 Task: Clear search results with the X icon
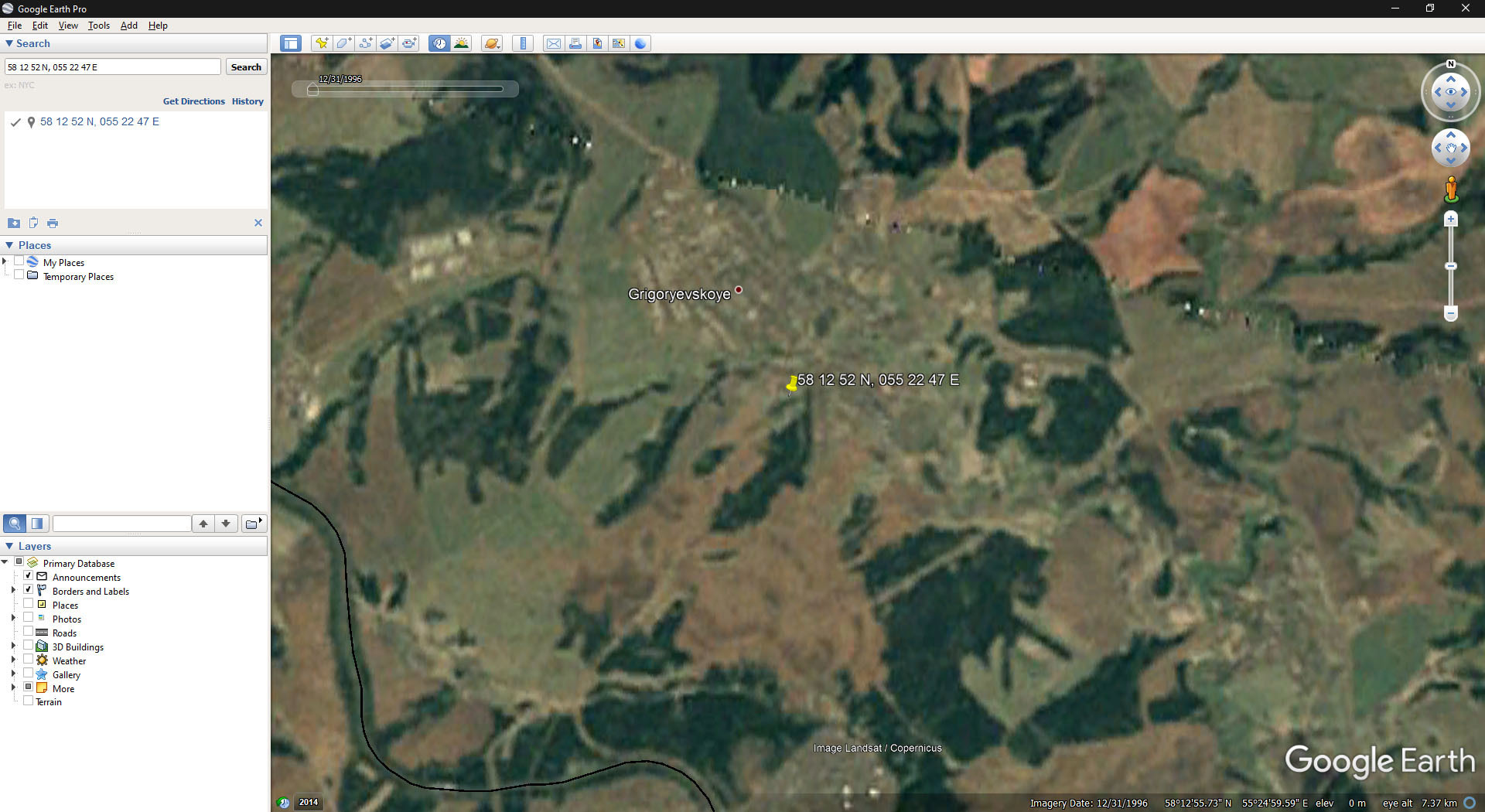click(258, 223)
